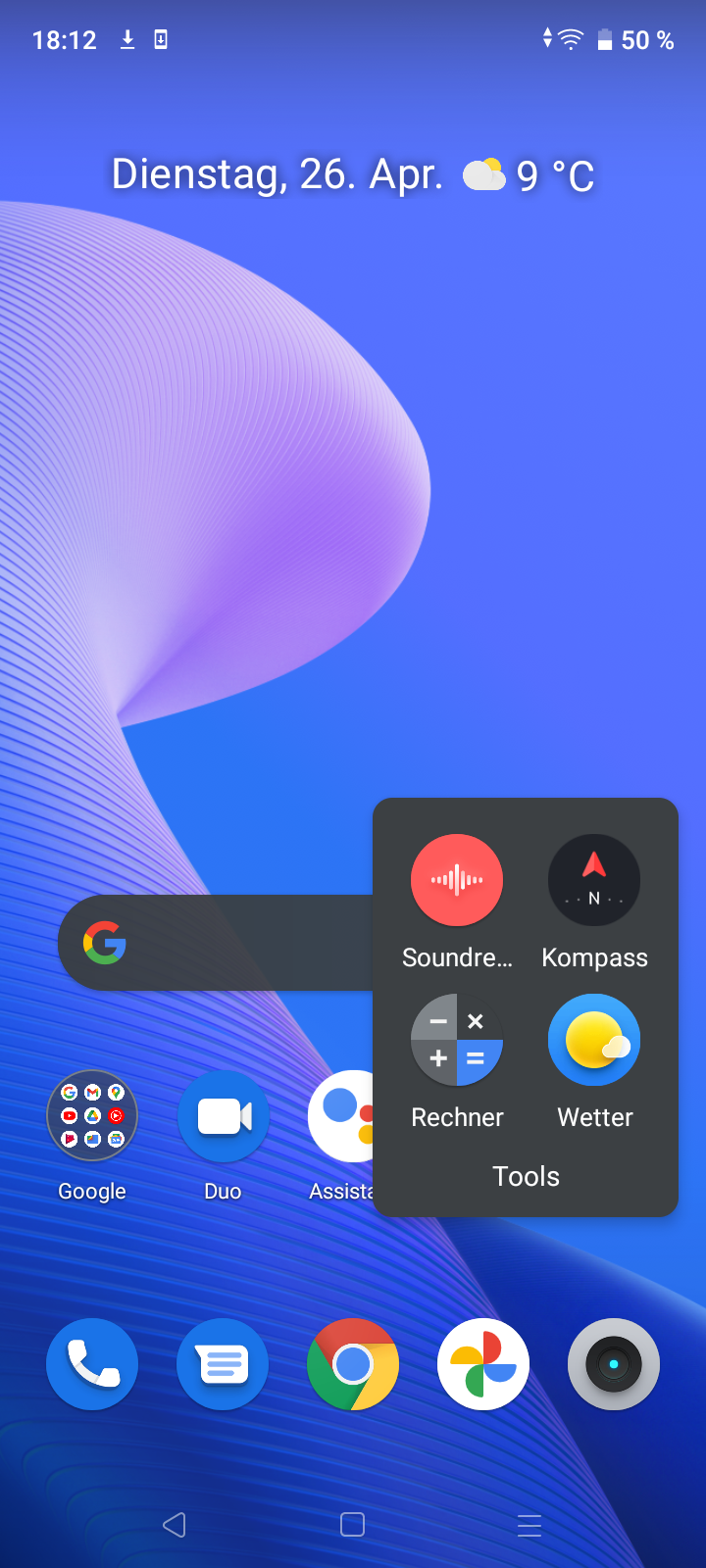Rename the Tools folder title
The height and width of the screenshot is (1568, 706).
[x=526, y=1176]
